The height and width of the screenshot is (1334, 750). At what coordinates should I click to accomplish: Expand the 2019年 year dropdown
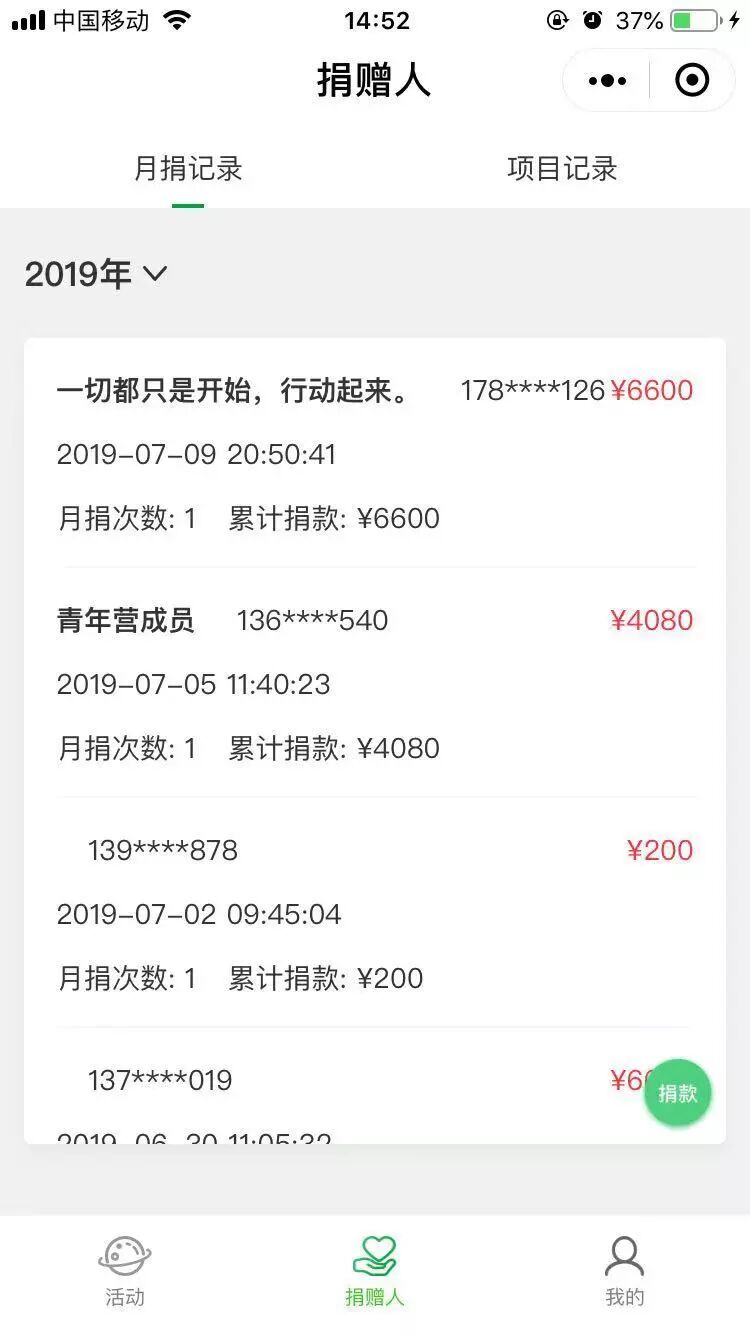pos(96,274)
